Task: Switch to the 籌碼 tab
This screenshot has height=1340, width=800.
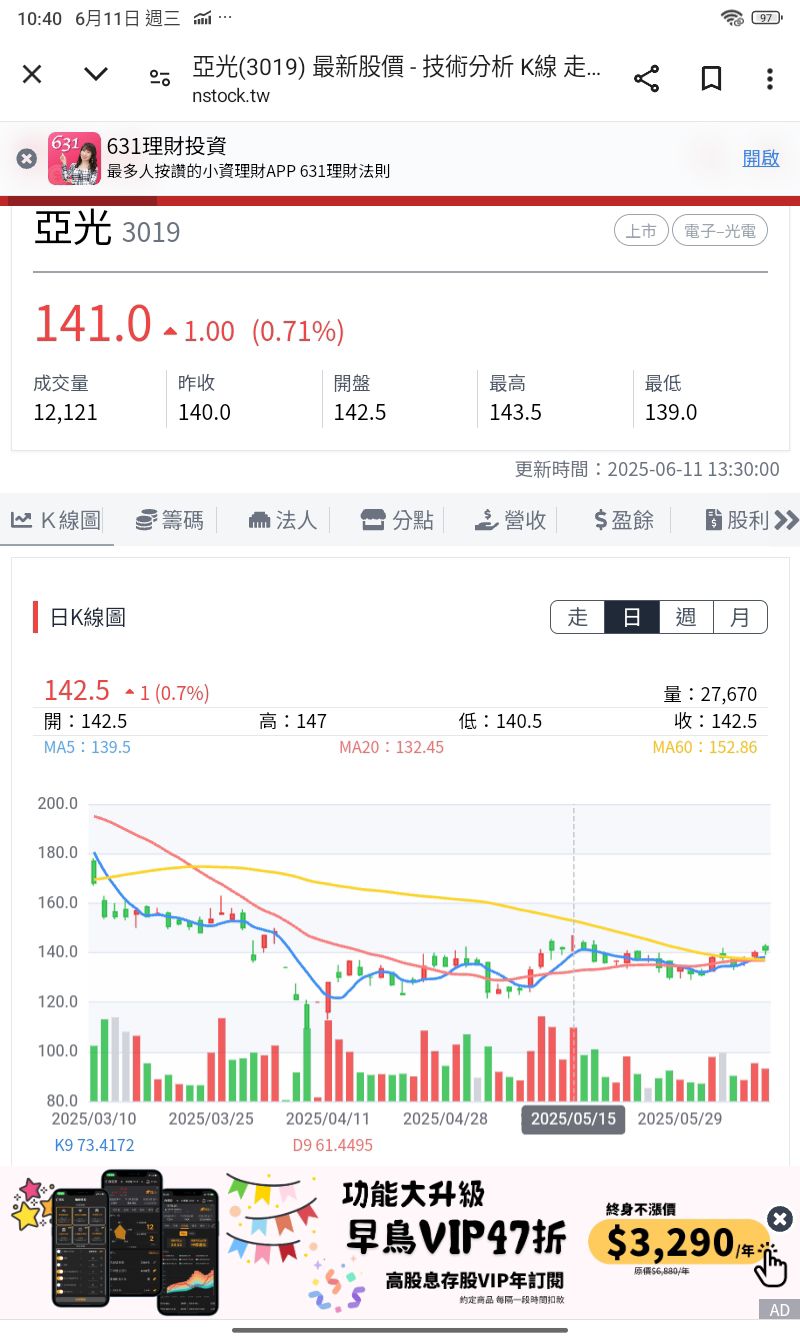Action: (x=170, y=520)
